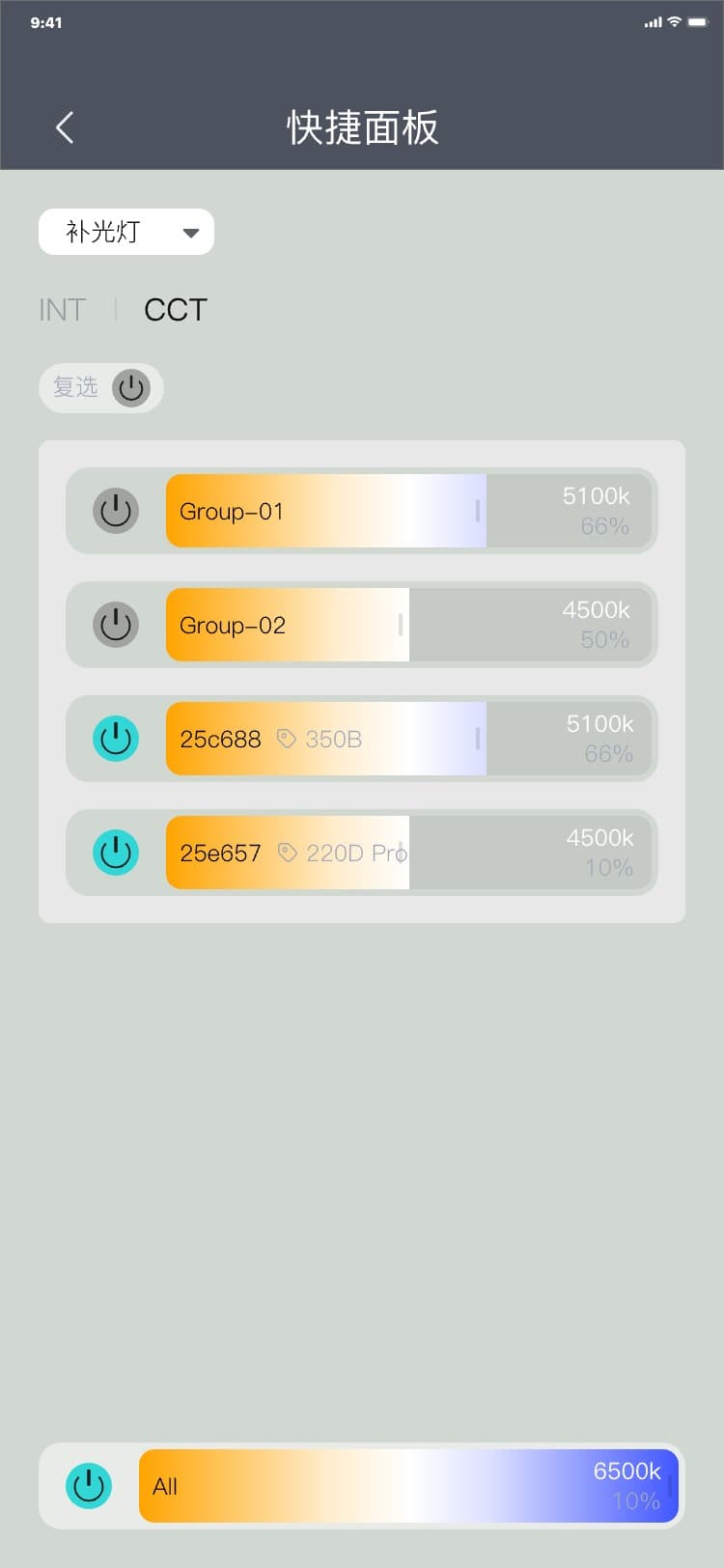Screen dimensions: 724x1568
Task: Tap the 25c688 color temperature slider
Action: click(x=408, y=739)
